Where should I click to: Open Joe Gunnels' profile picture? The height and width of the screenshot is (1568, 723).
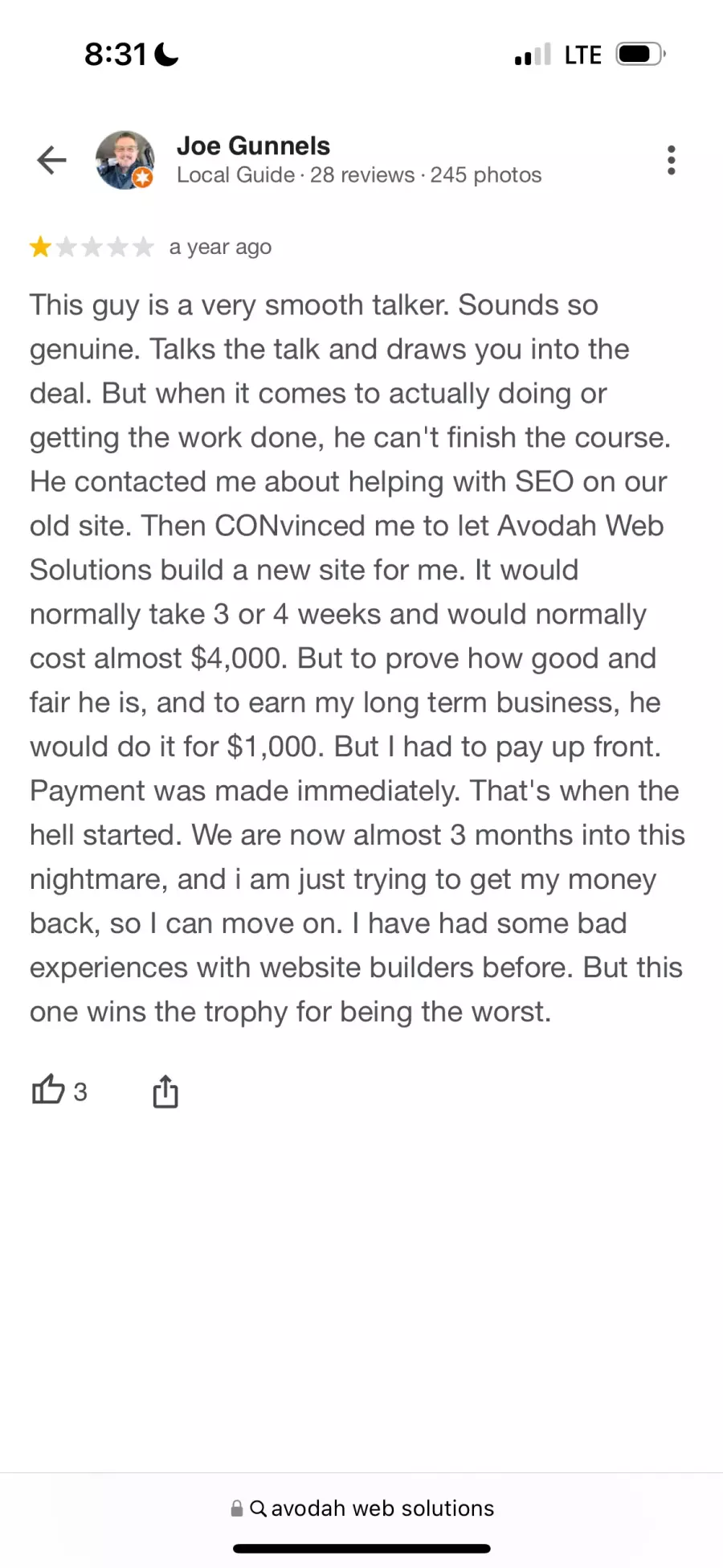(x=125, y=160)
